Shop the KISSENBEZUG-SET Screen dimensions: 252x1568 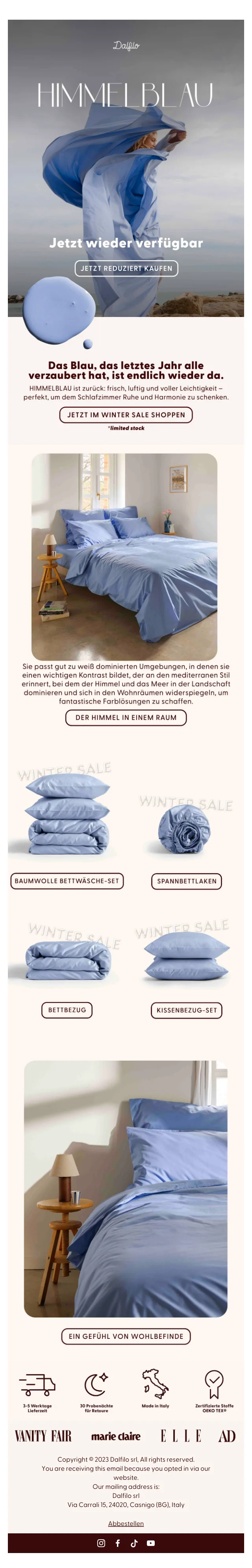(x=186, y=1010)
